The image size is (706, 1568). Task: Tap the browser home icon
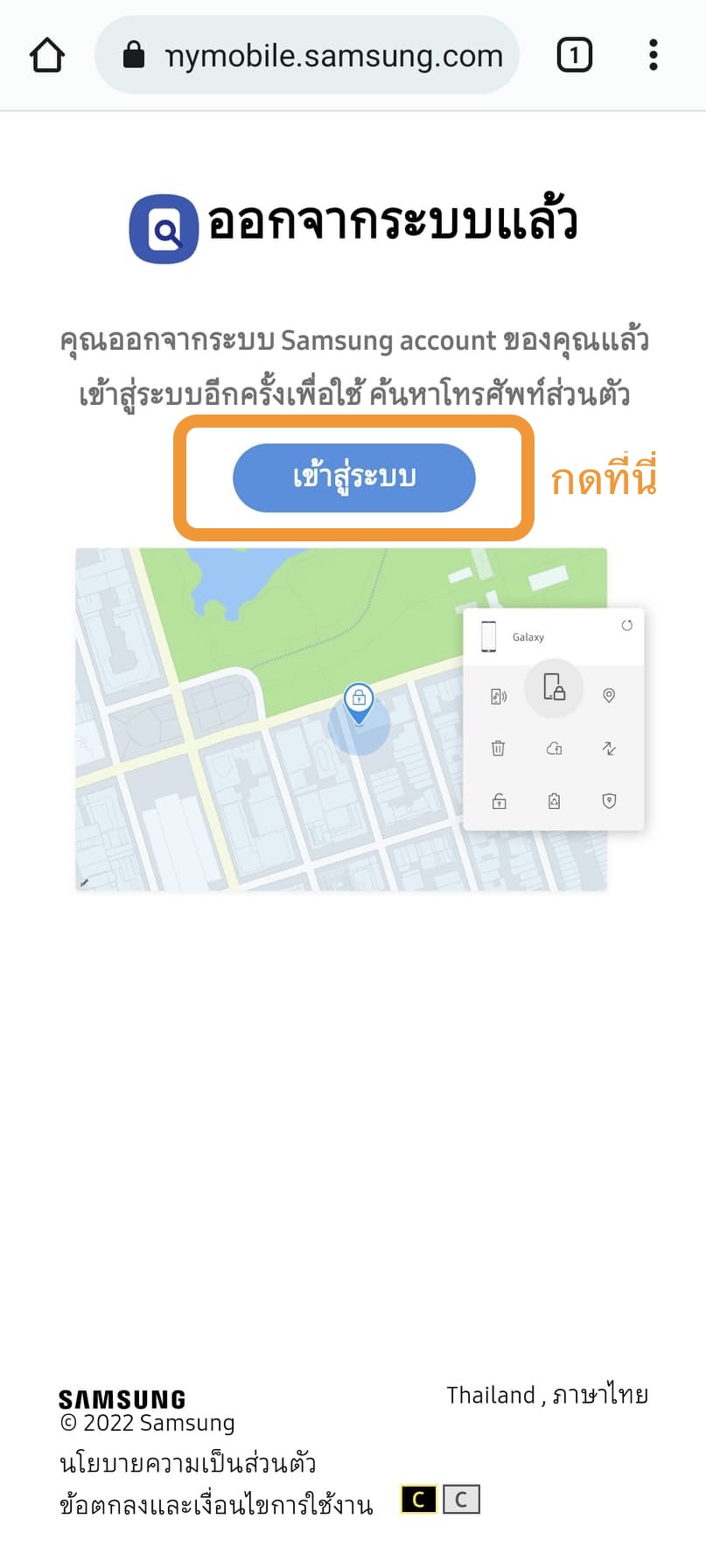pyautogui.click(x=47, y=55)
